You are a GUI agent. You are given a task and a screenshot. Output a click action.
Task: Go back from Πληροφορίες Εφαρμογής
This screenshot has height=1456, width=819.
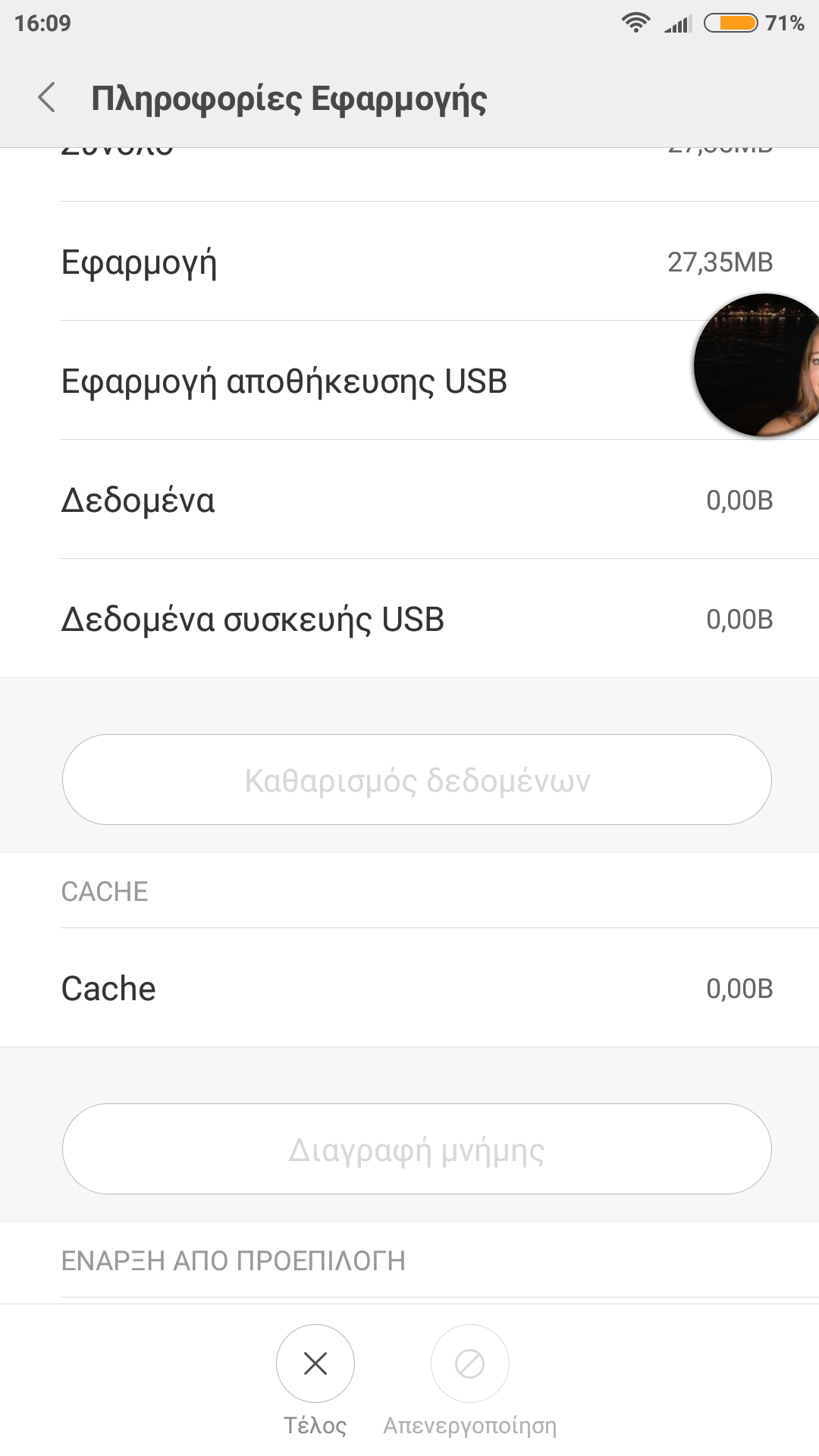tap(47, 98)
